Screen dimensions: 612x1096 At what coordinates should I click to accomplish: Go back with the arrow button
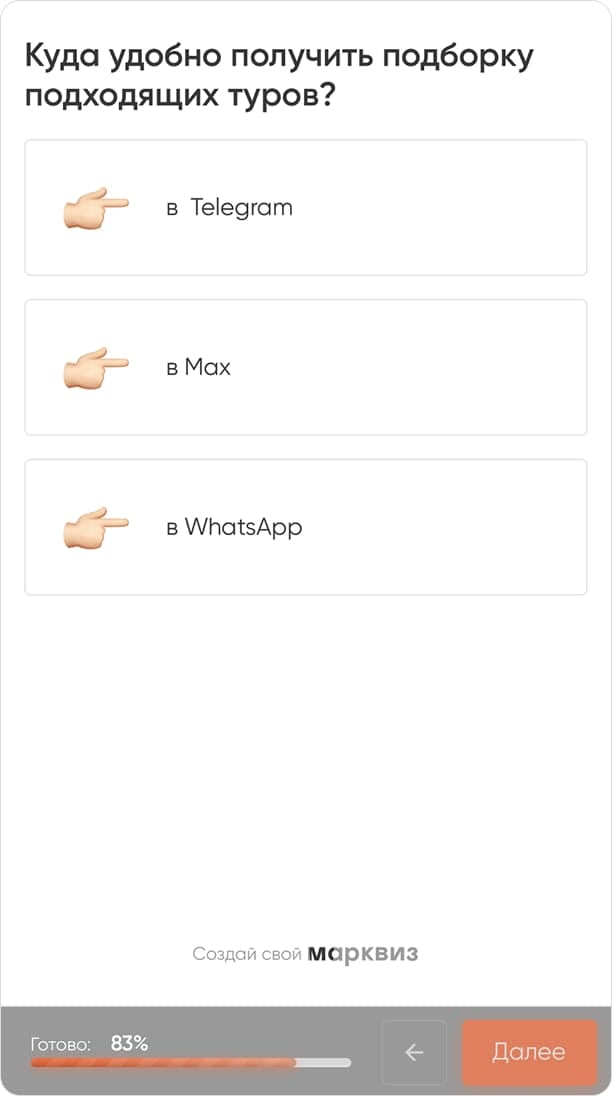point(414,1052)
